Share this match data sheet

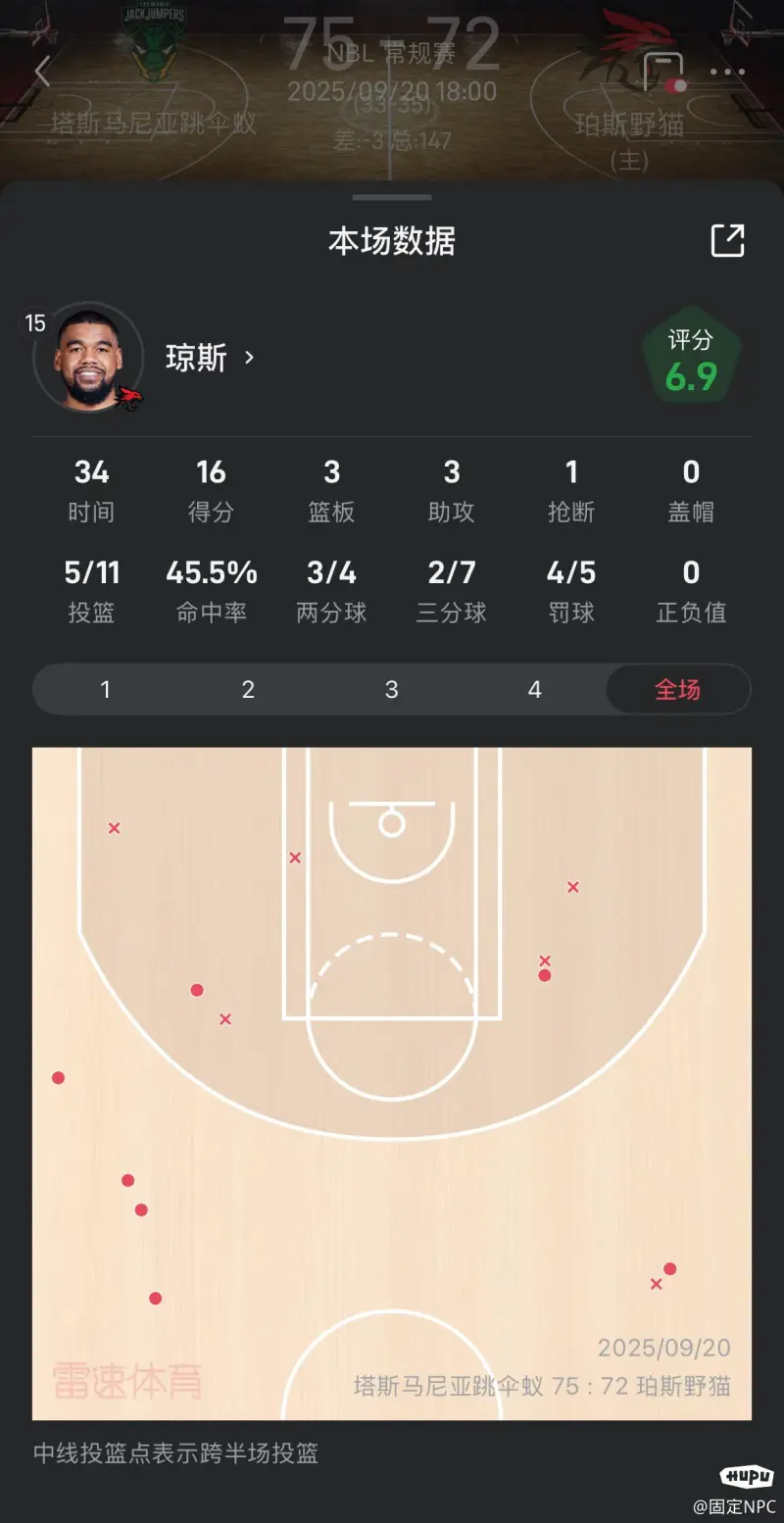pyautogui.click(x=727, y=240)
